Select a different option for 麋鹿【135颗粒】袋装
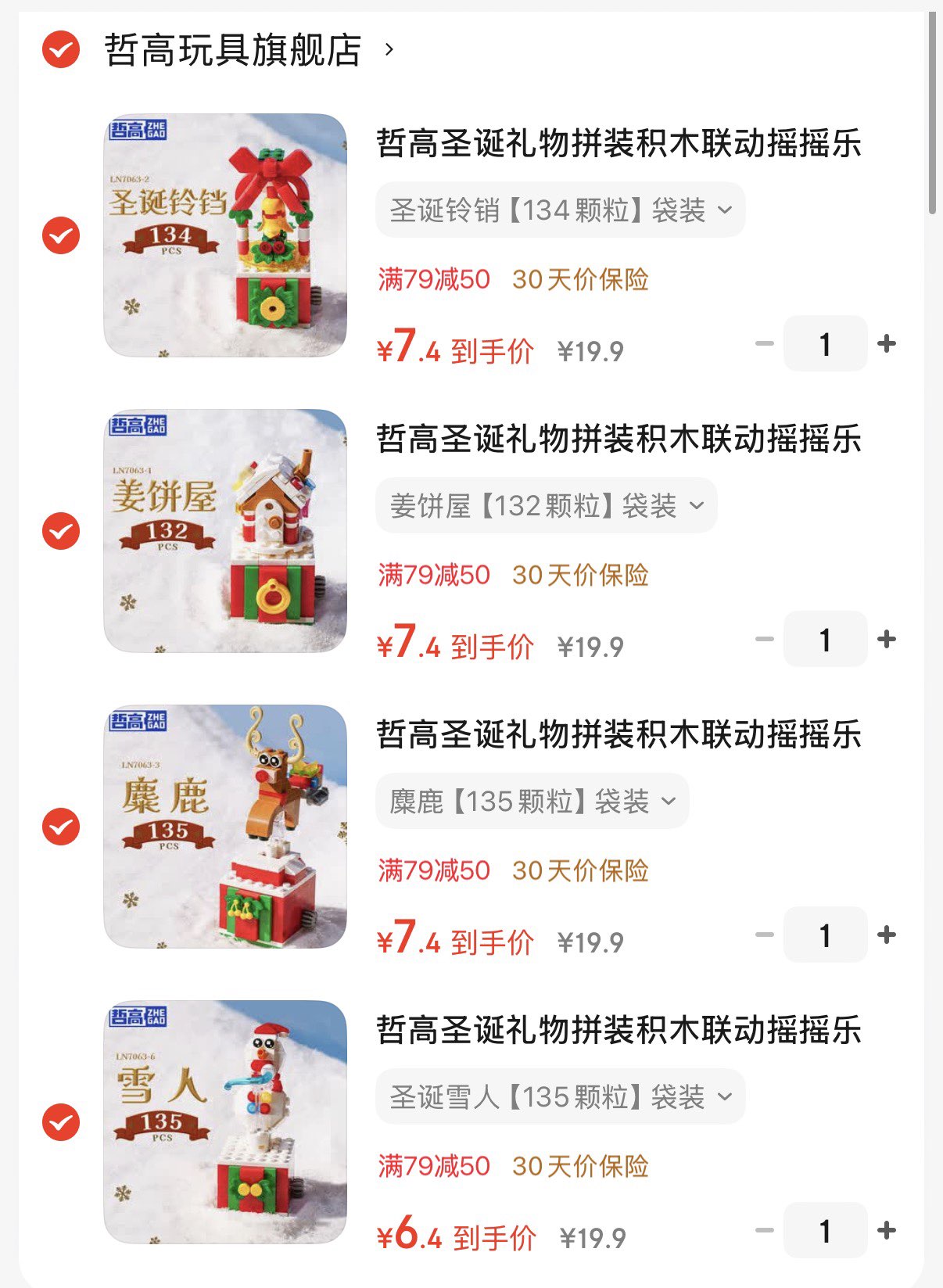Screen dimensions: 943x1288 pyautogui.click(x=532, y=801)
